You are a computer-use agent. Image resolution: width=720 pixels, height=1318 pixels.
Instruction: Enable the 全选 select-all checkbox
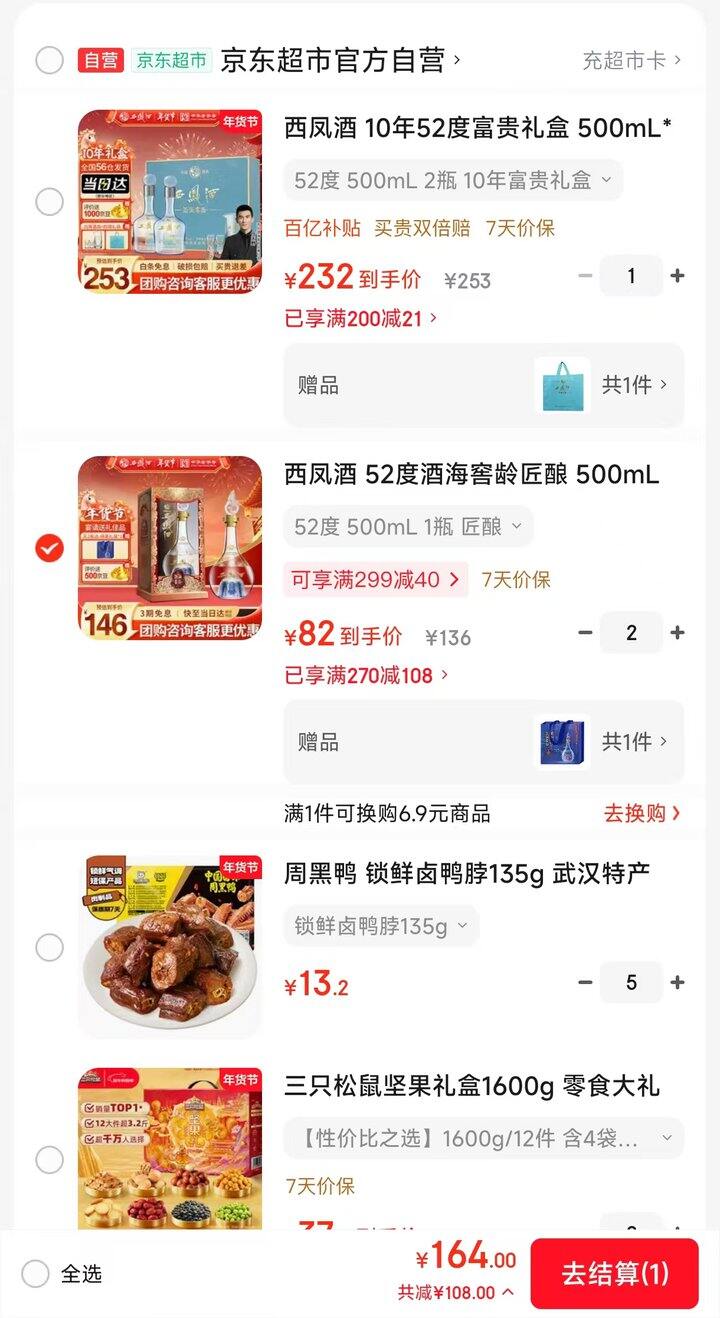(36, 1274)
